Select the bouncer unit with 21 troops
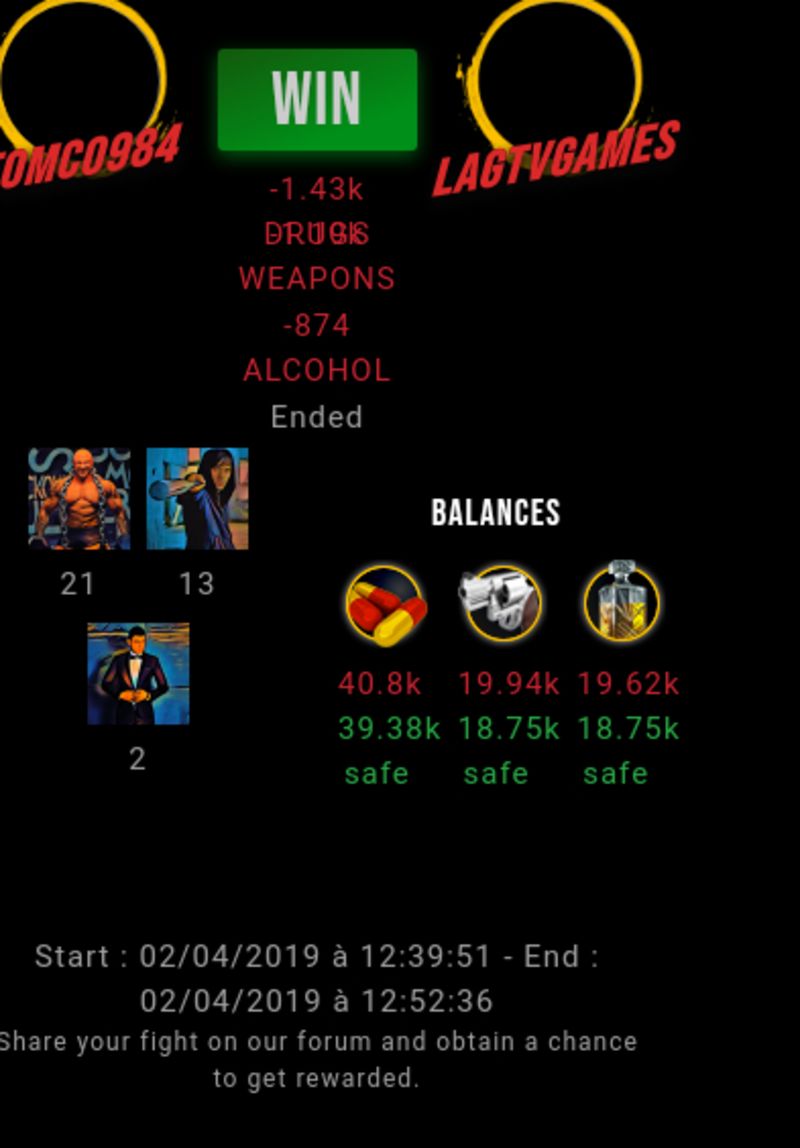 (x=79, y=498)
